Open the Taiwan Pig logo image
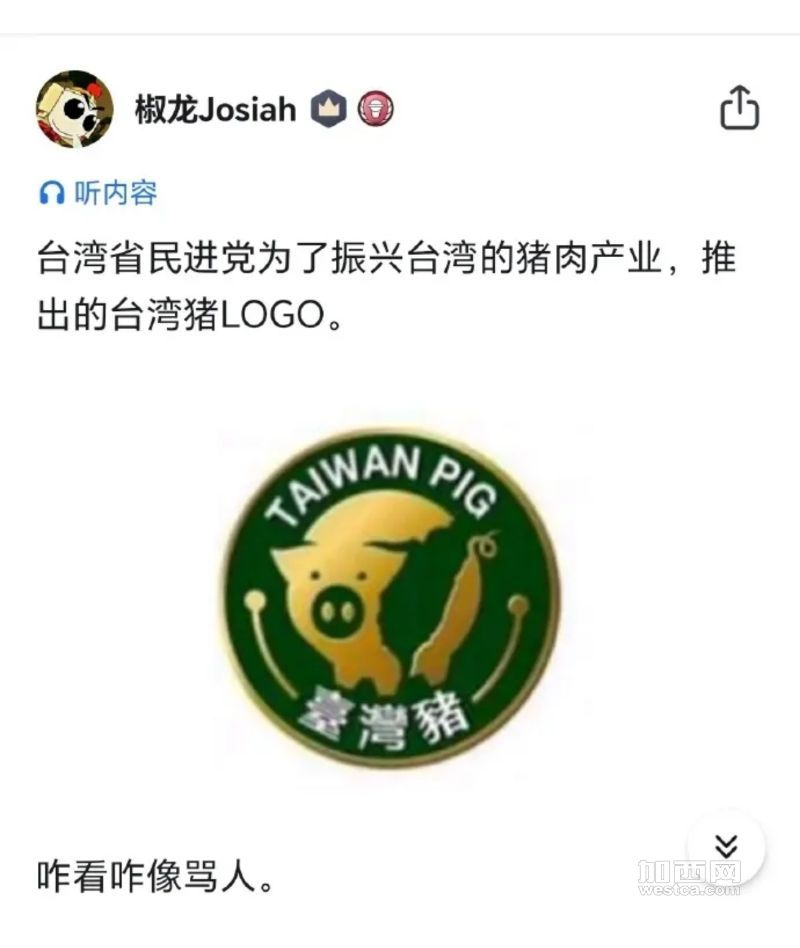This screenshot has height=948, width=800. 390,597
